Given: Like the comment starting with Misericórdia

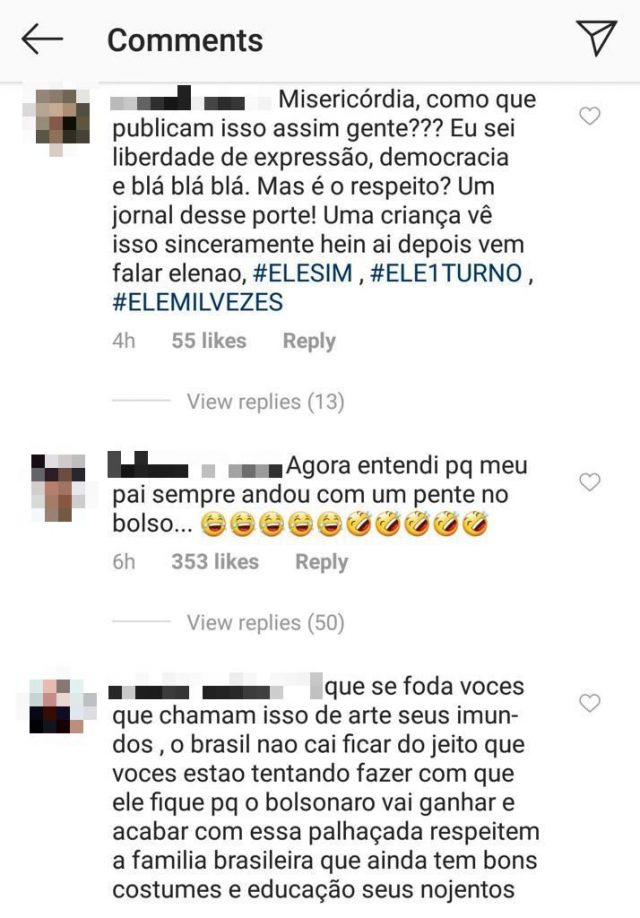Looking at the screenshot, I should (590, 117).
